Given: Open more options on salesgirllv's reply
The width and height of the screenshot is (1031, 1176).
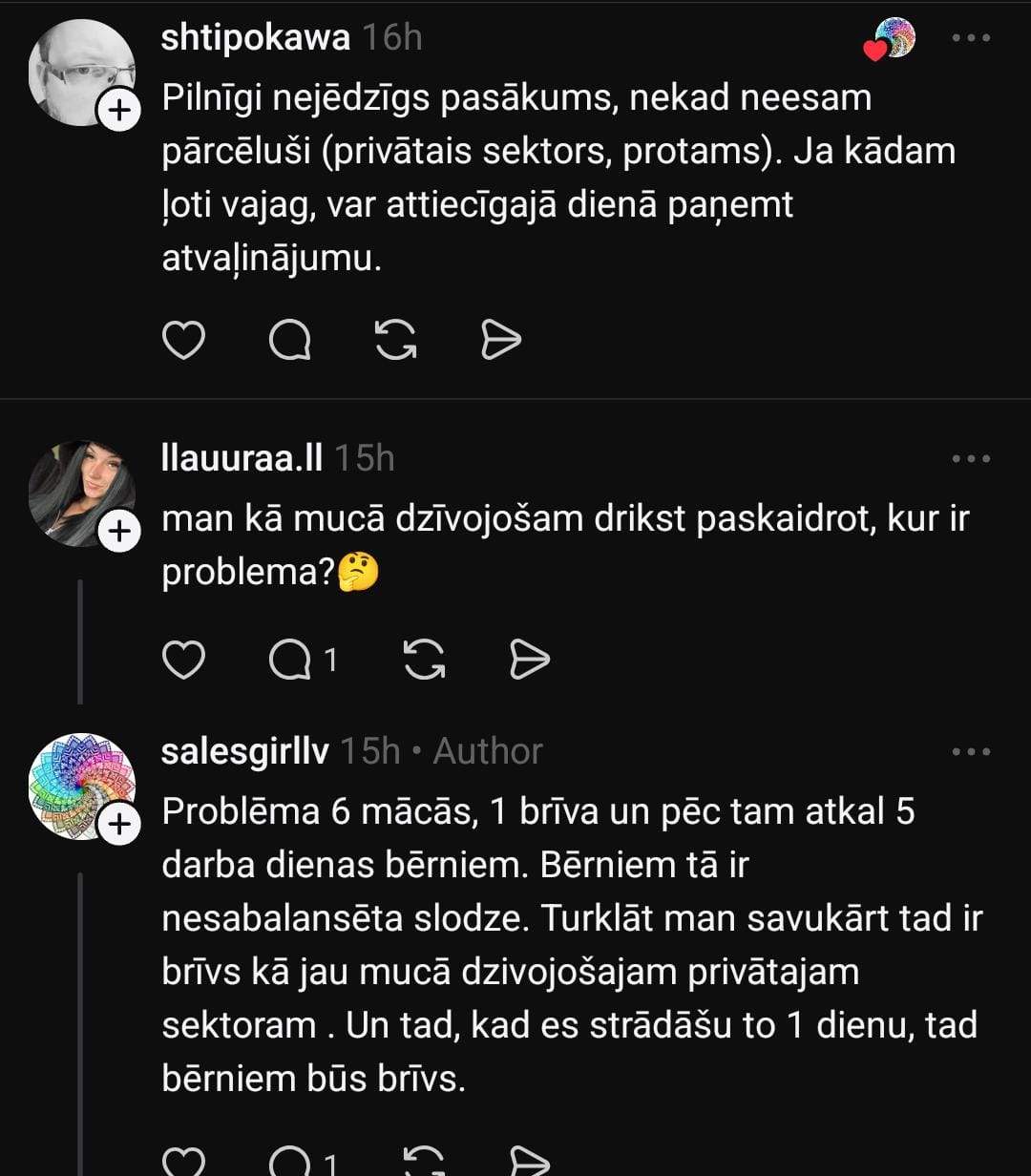Looking at the screenshot, I should [x=972, y=752].
